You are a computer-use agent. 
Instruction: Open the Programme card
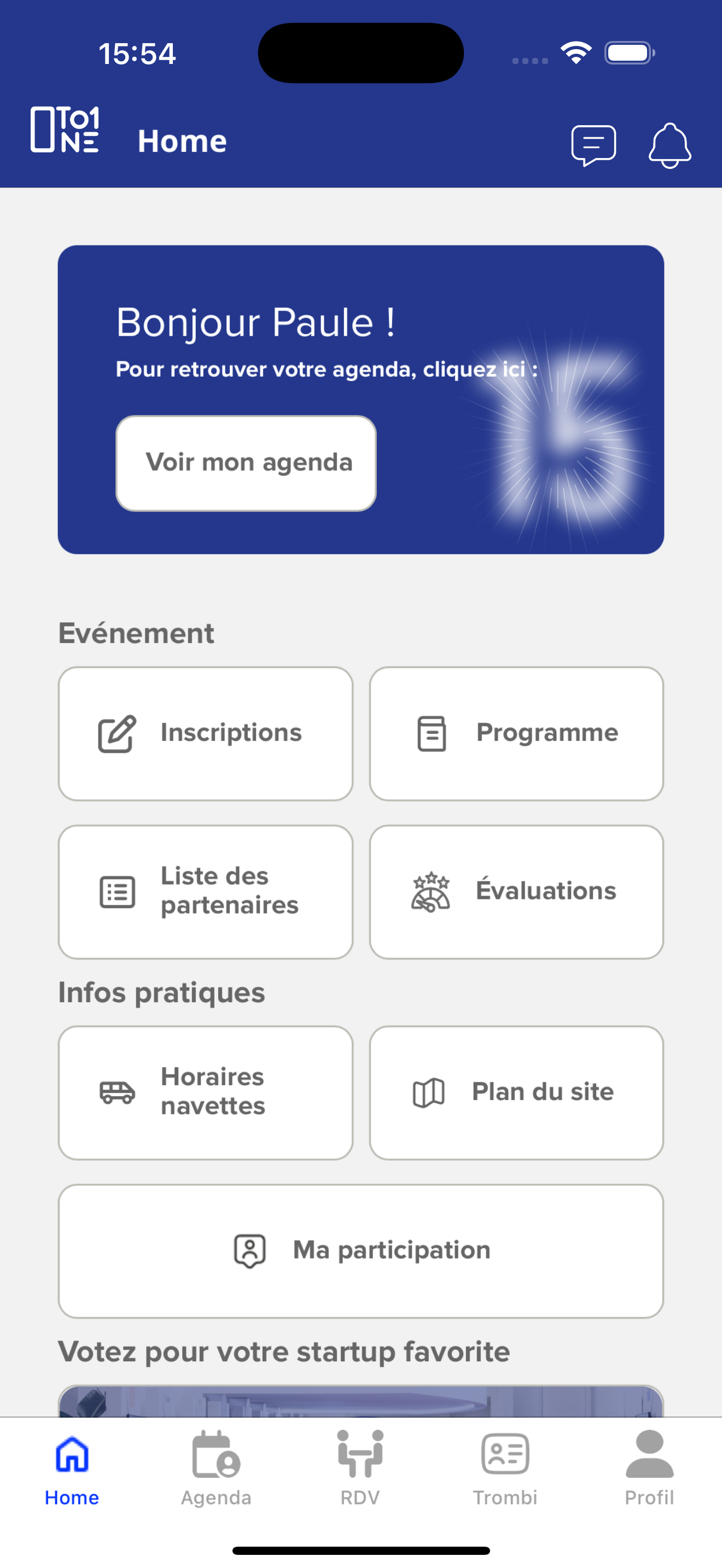tap(516, 733)
